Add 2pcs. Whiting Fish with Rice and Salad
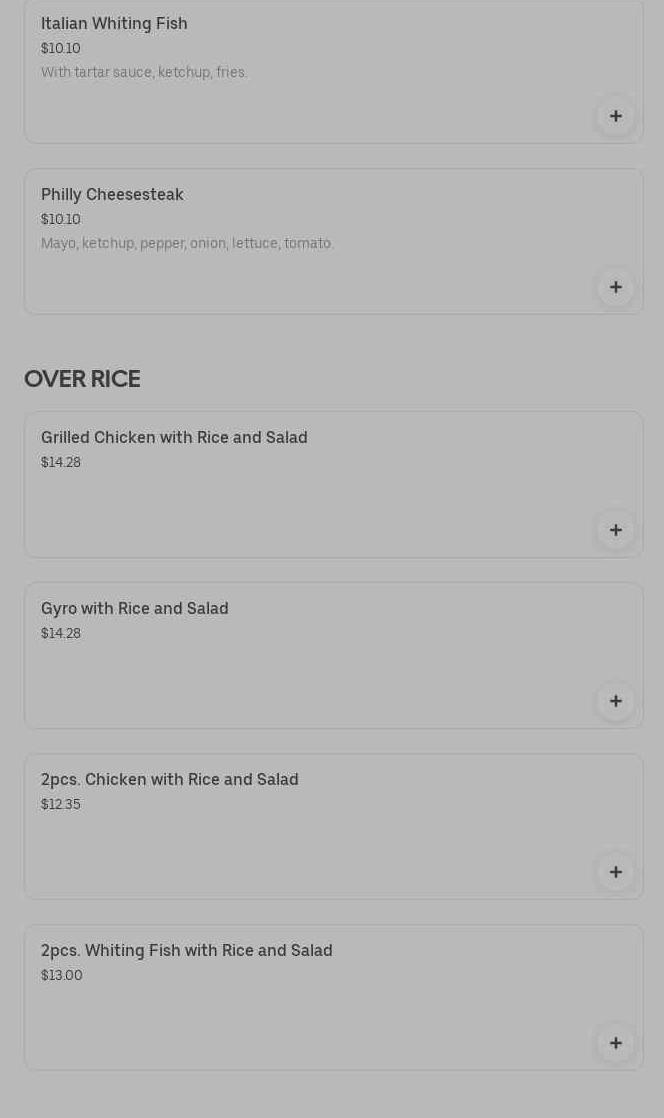The image size is (664, 1118). coord(615,1043)
